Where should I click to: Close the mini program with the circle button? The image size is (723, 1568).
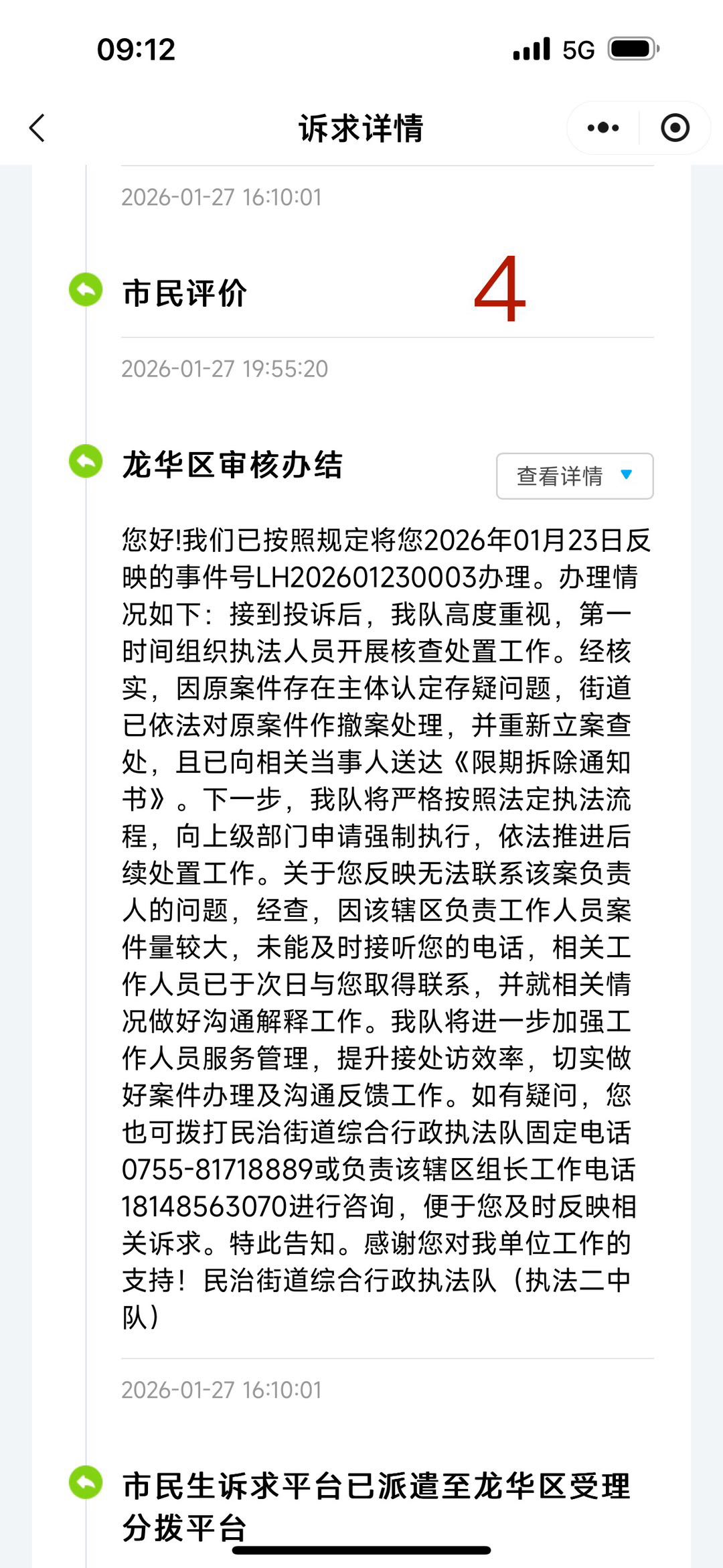click(675, 128)
